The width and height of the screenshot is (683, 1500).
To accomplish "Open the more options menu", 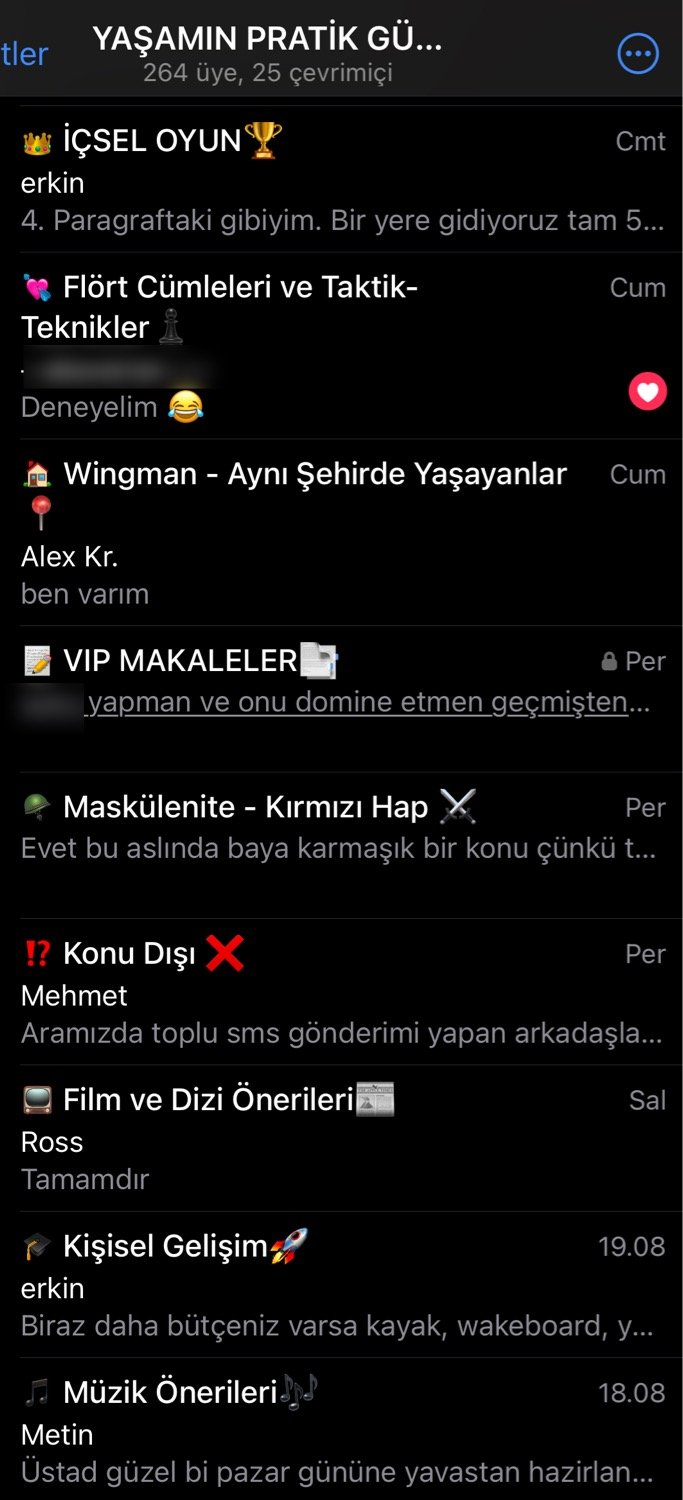I will (x=638, y=54).
